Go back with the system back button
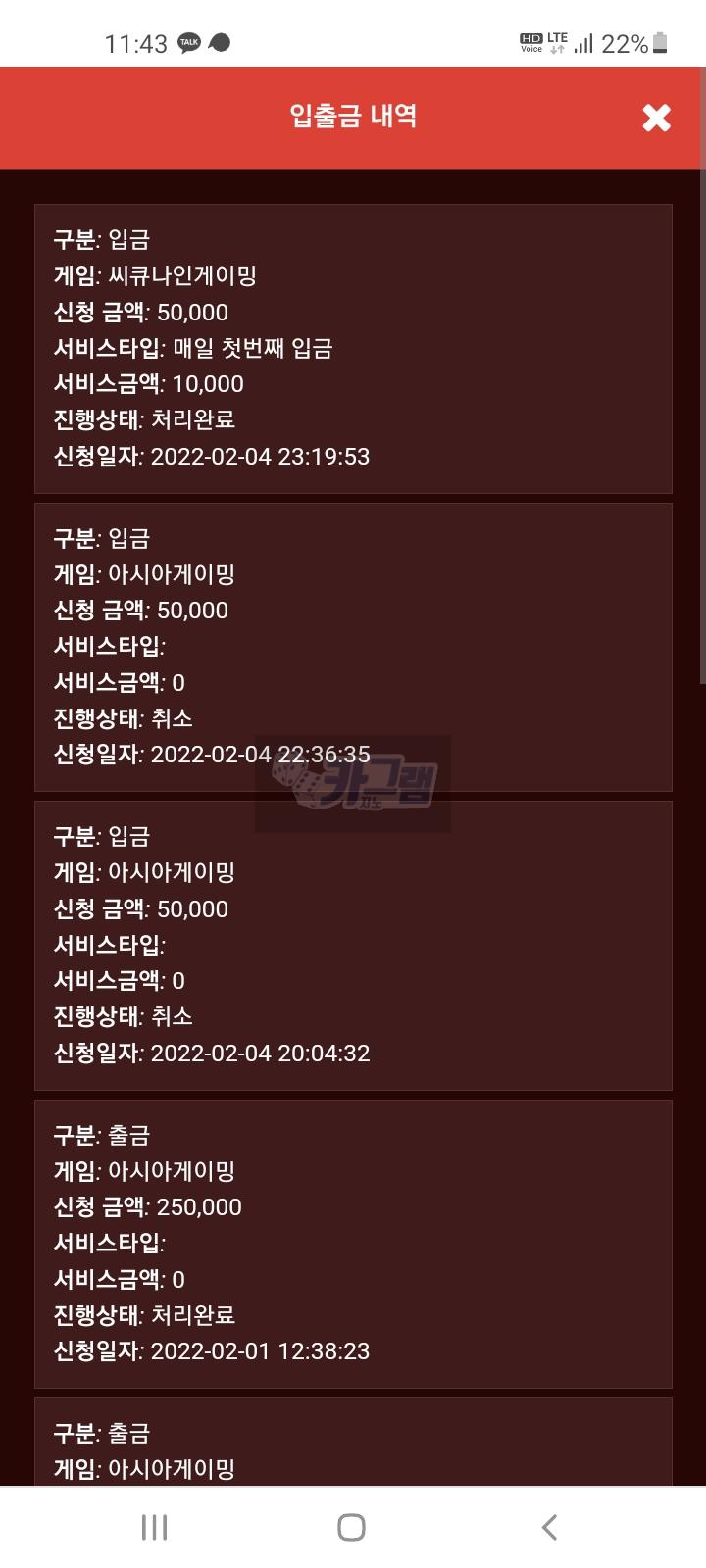 click(x=549, y=1526)
